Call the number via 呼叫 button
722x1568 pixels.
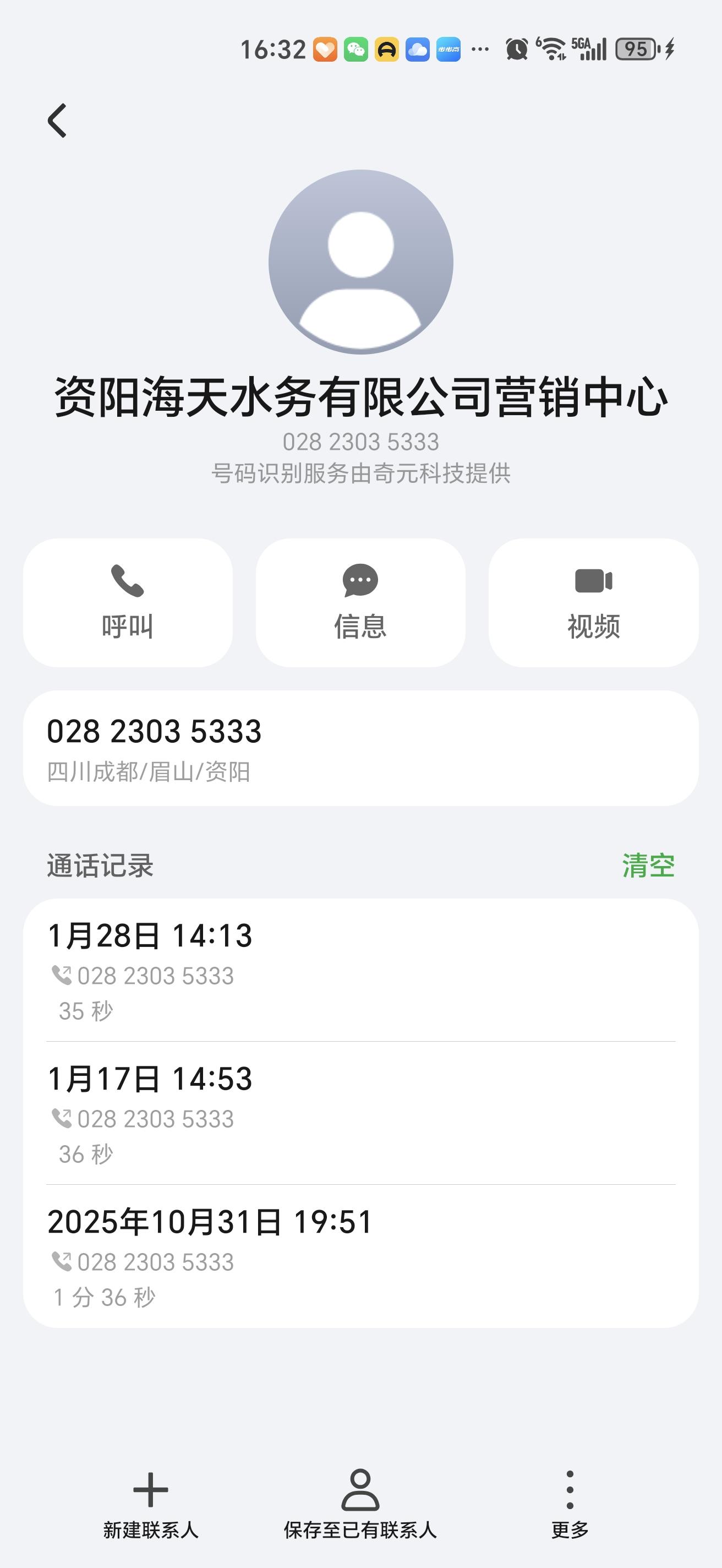coord(128,602)
